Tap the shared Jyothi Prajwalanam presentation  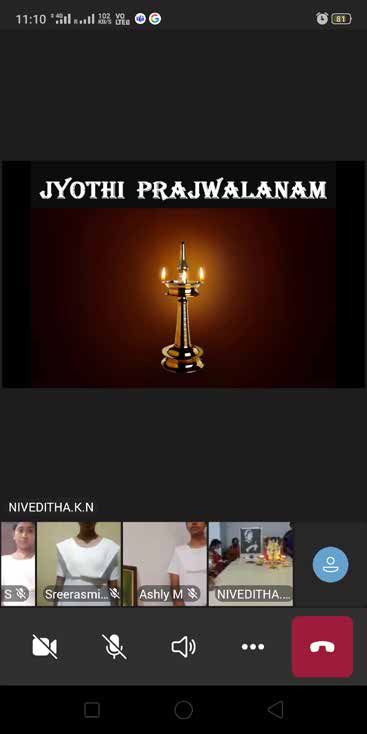184,274
